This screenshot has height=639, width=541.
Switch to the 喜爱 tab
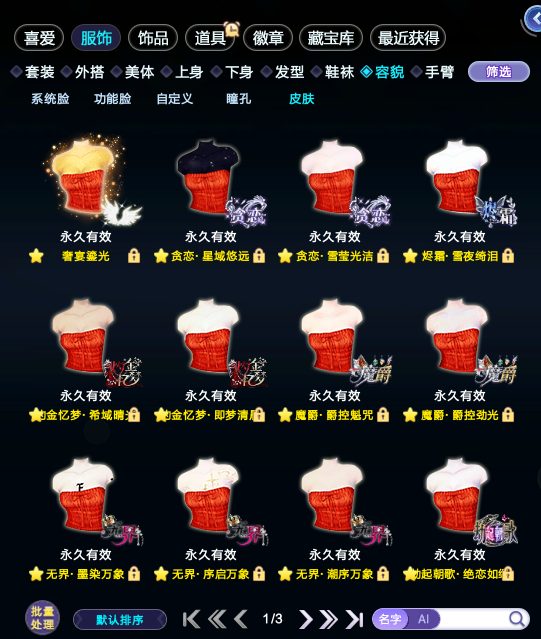[39, 38]
